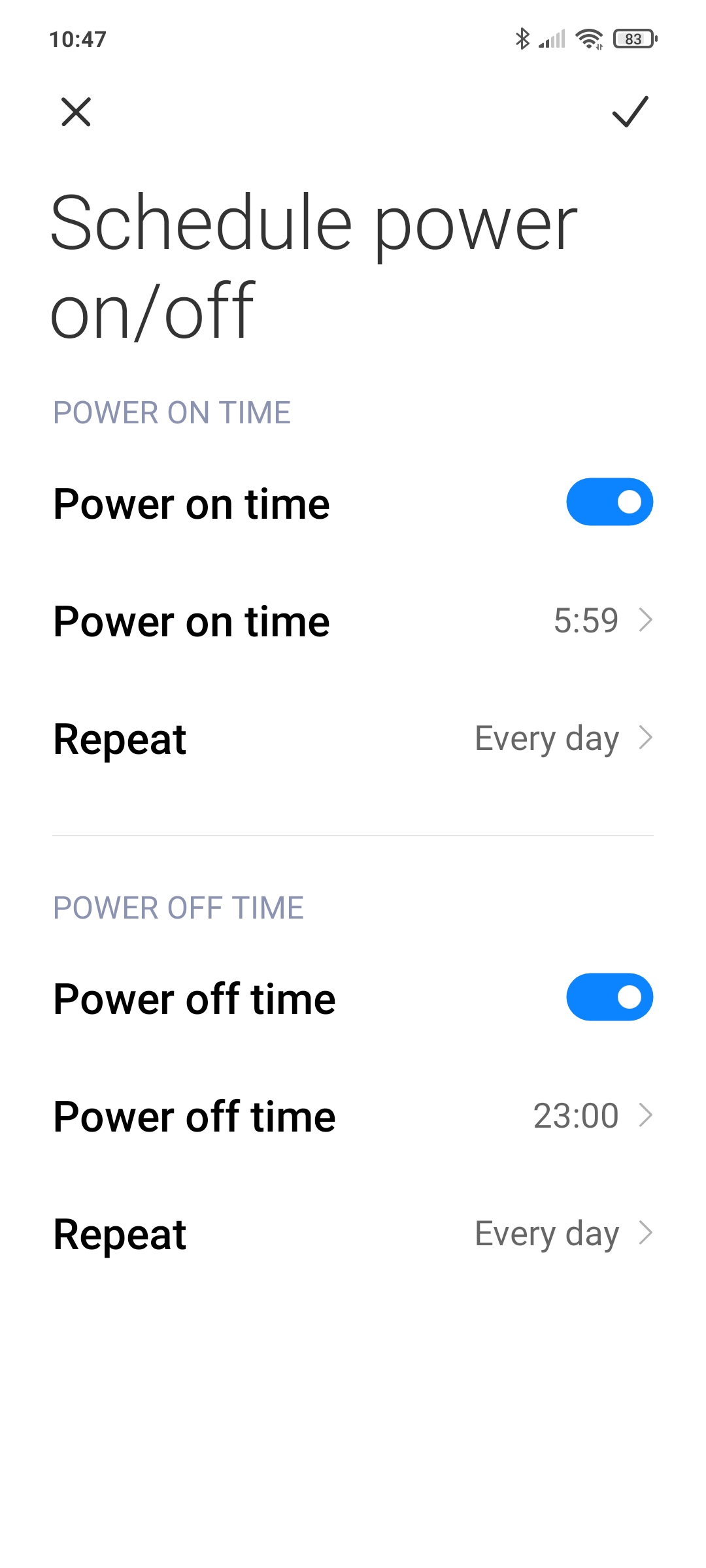Change the 23:00 power off time
The width and height of the screenshot is (706, 1568).
[x=353, y=1116]
